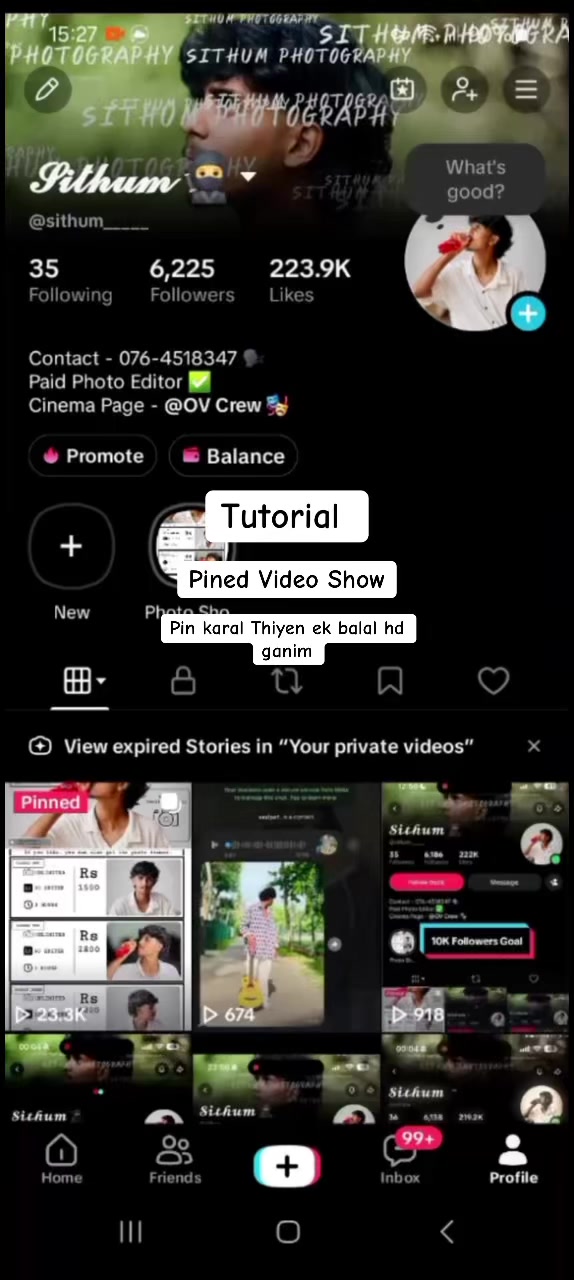Open the Promote button
This screenshot has height=1280, width=574.
(x=93, y=456)
